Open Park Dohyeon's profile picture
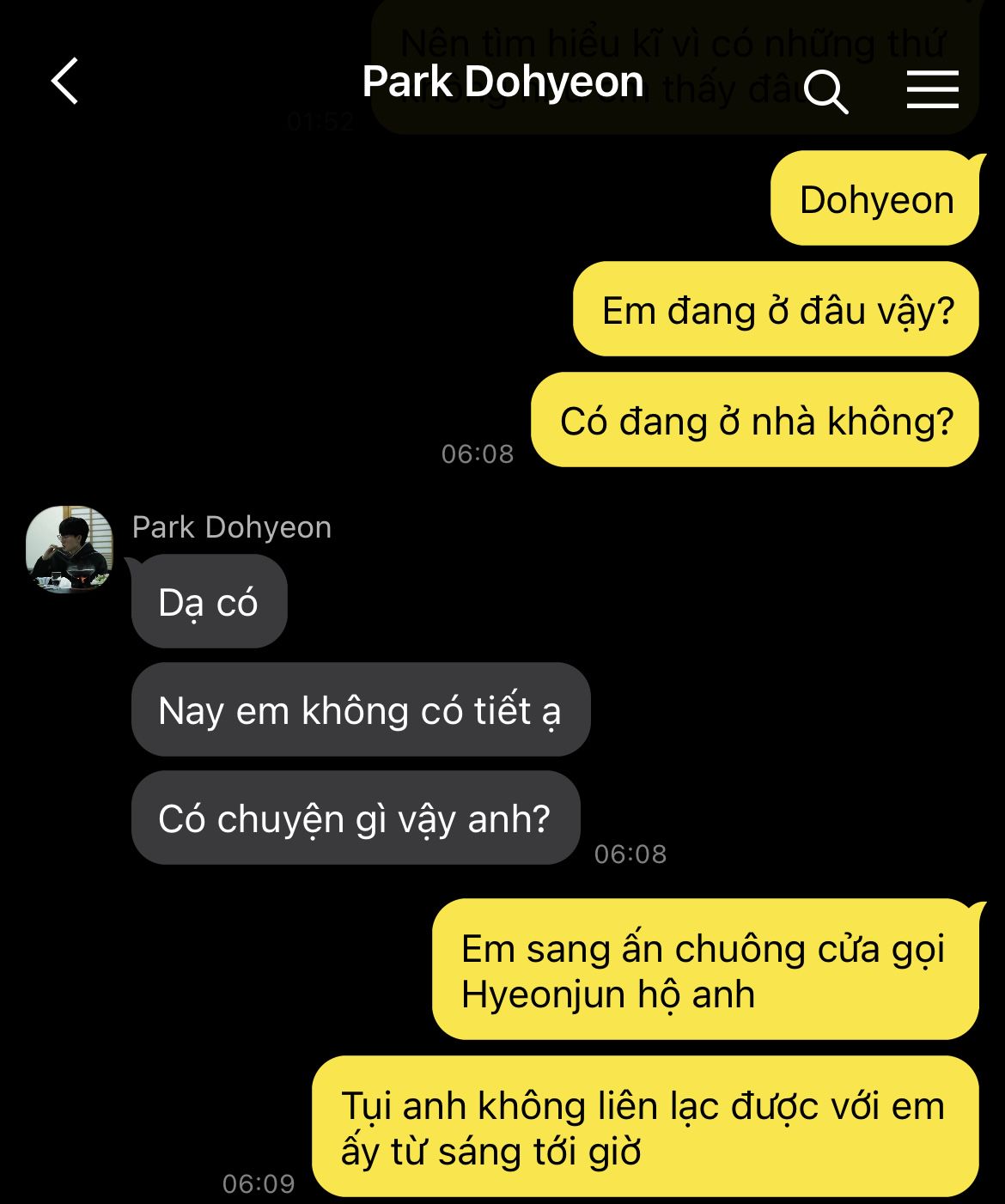Screen dimensions: 1005x1204 70,549
